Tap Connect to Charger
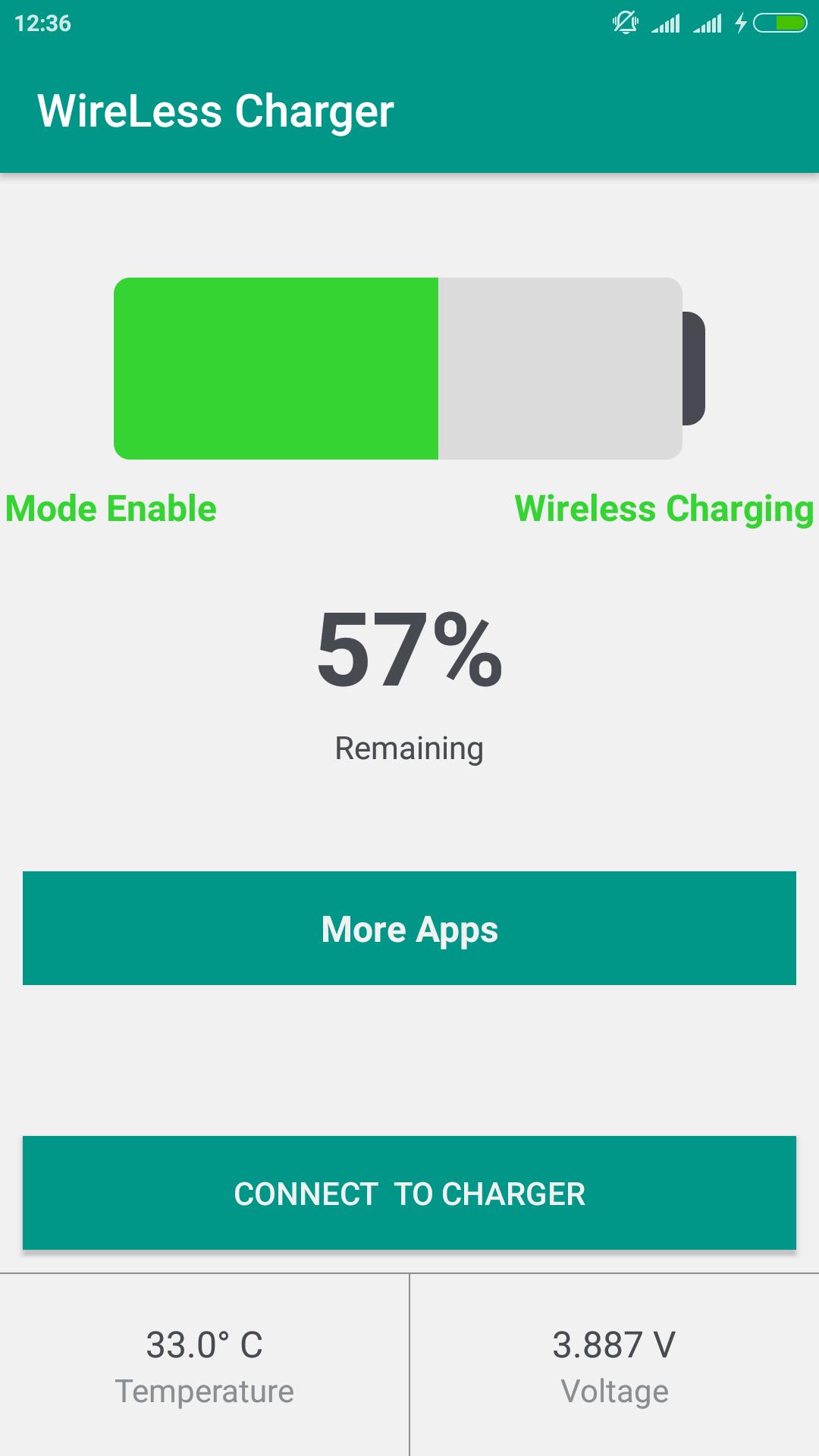Image resolution: width=819 pixels, height=1456 pixels. tap(409, 1193)
